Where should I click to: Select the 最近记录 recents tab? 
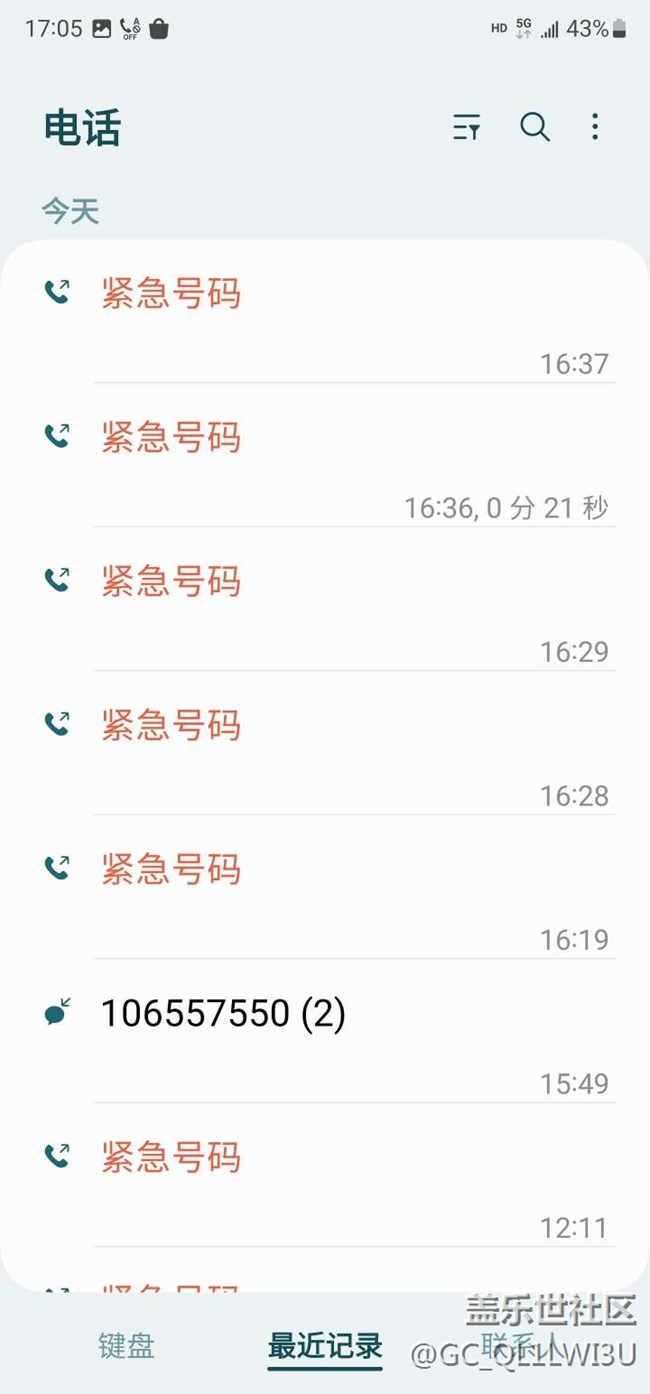click(x=325, y=1346)
